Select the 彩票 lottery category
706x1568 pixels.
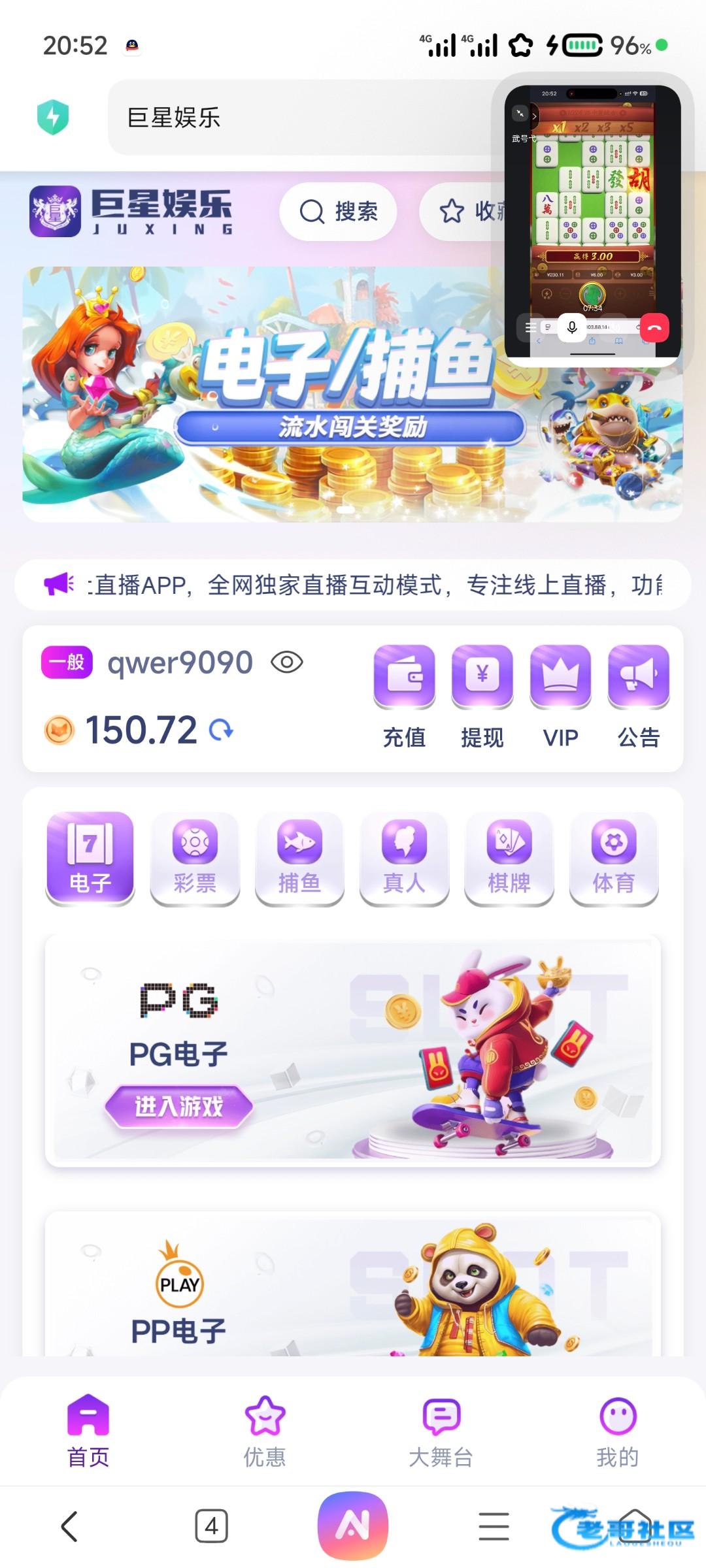click(195, 858)
